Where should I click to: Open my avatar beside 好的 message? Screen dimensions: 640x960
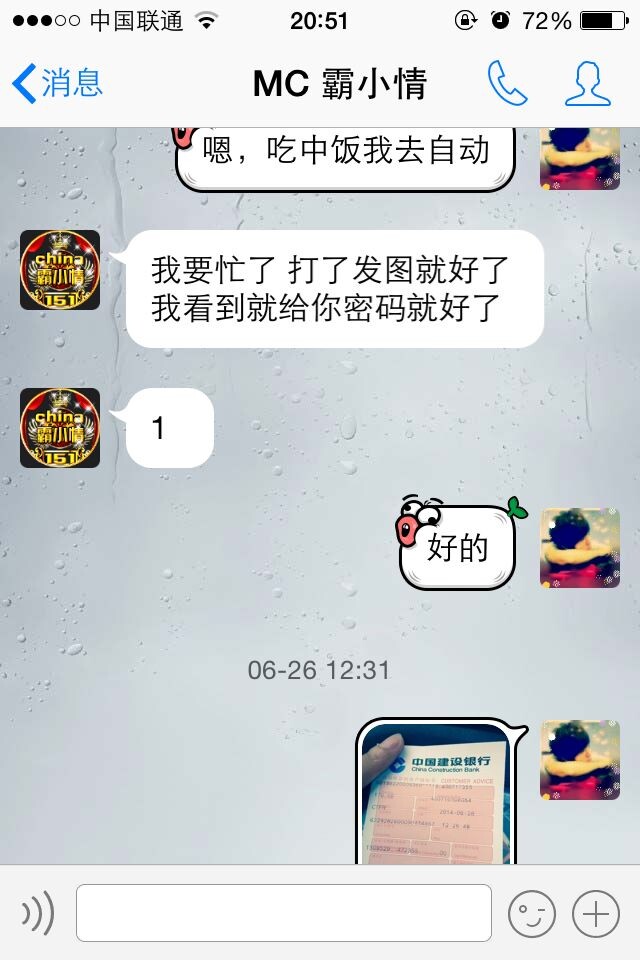point(580,548)
